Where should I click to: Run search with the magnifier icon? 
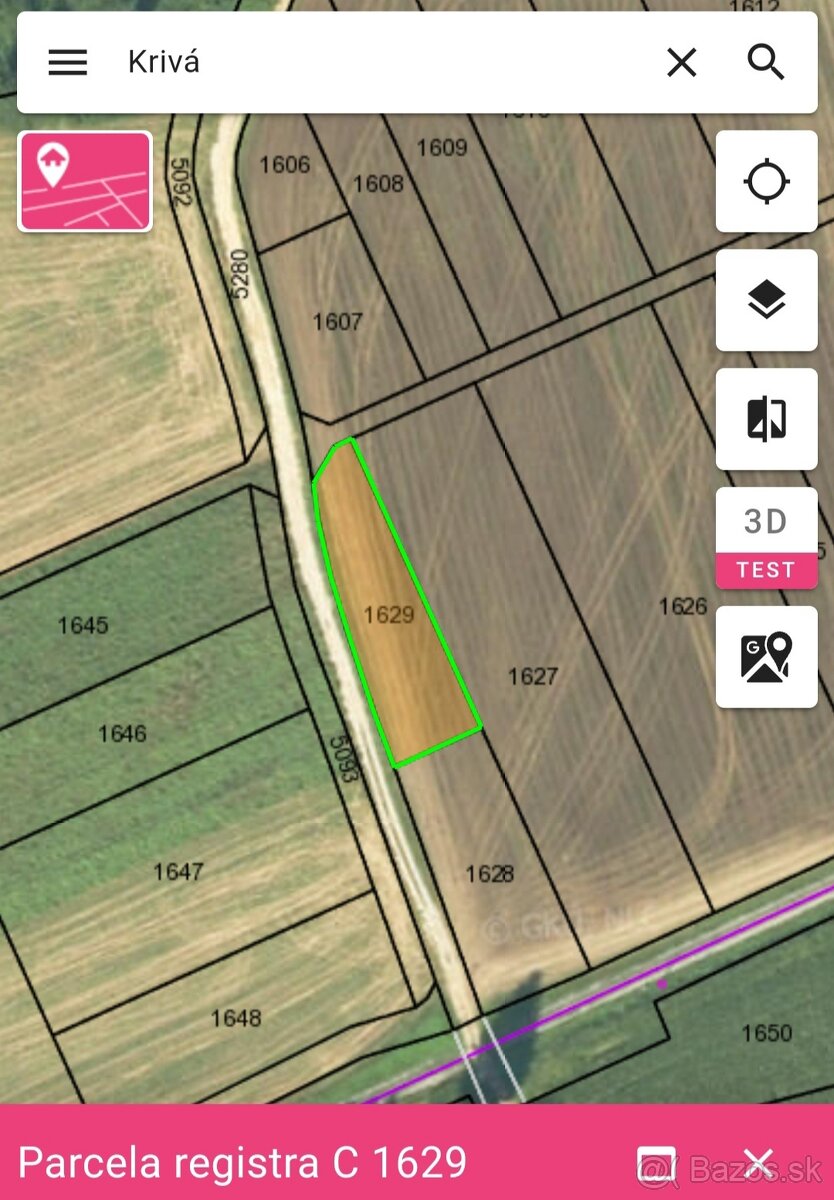pos(766,62)
